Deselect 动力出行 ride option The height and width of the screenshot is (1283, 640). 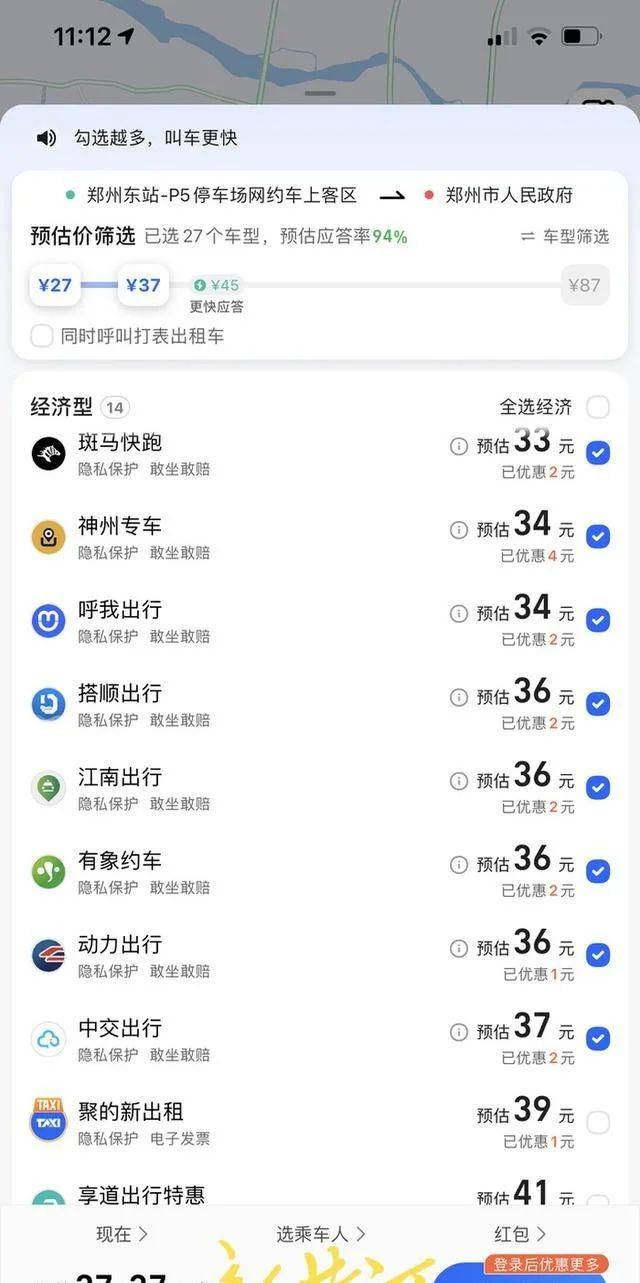tap(598, 955)
